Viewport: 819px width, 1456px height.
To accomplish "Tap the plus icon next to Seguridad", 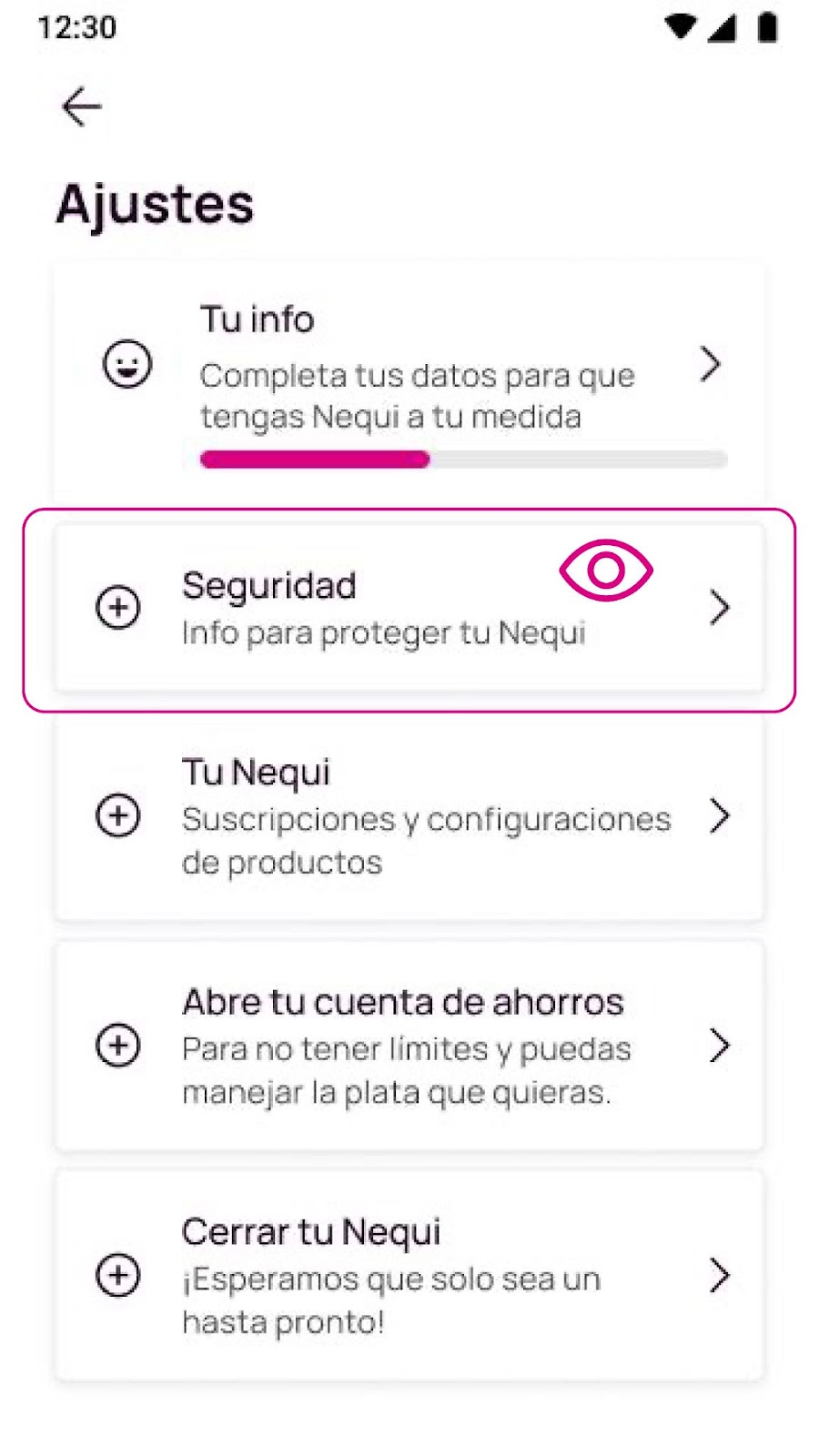I will 117,607.
